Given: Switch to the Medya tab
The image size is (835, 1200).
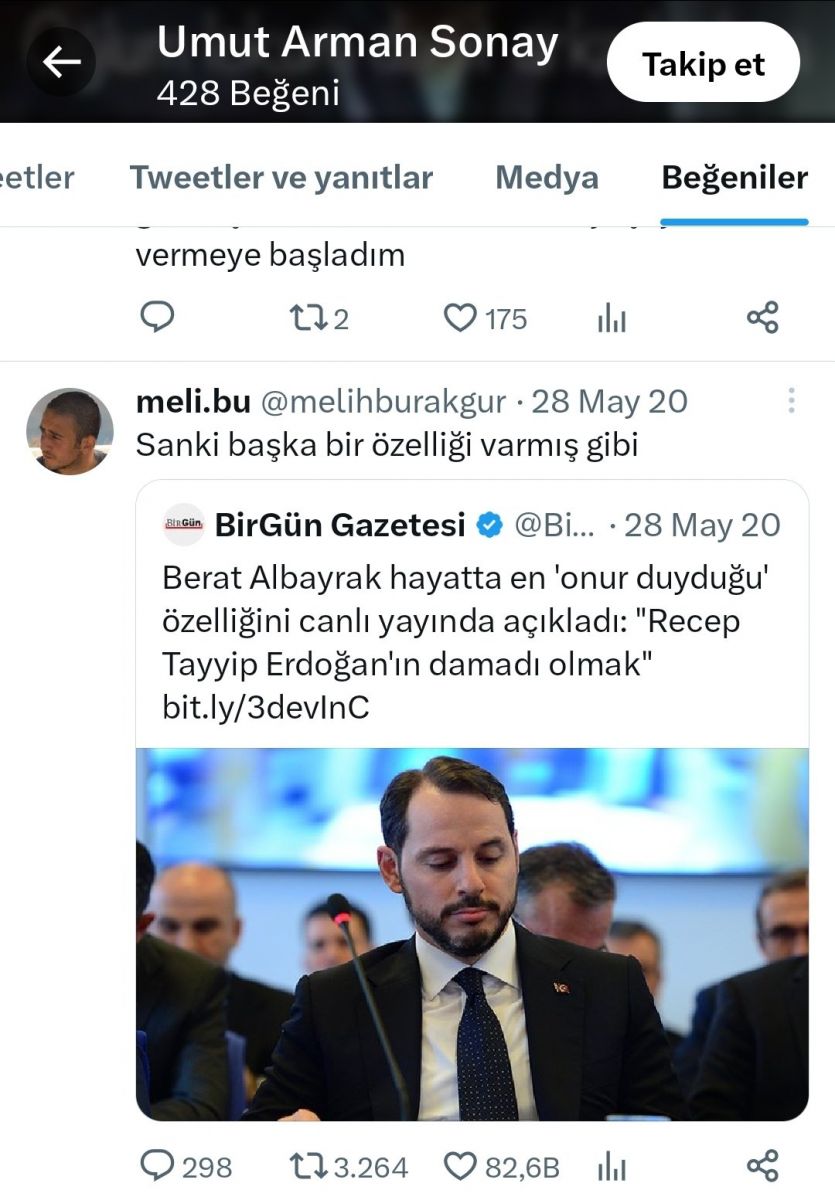Looking at the screenshot, I should (x=546, y=178).
